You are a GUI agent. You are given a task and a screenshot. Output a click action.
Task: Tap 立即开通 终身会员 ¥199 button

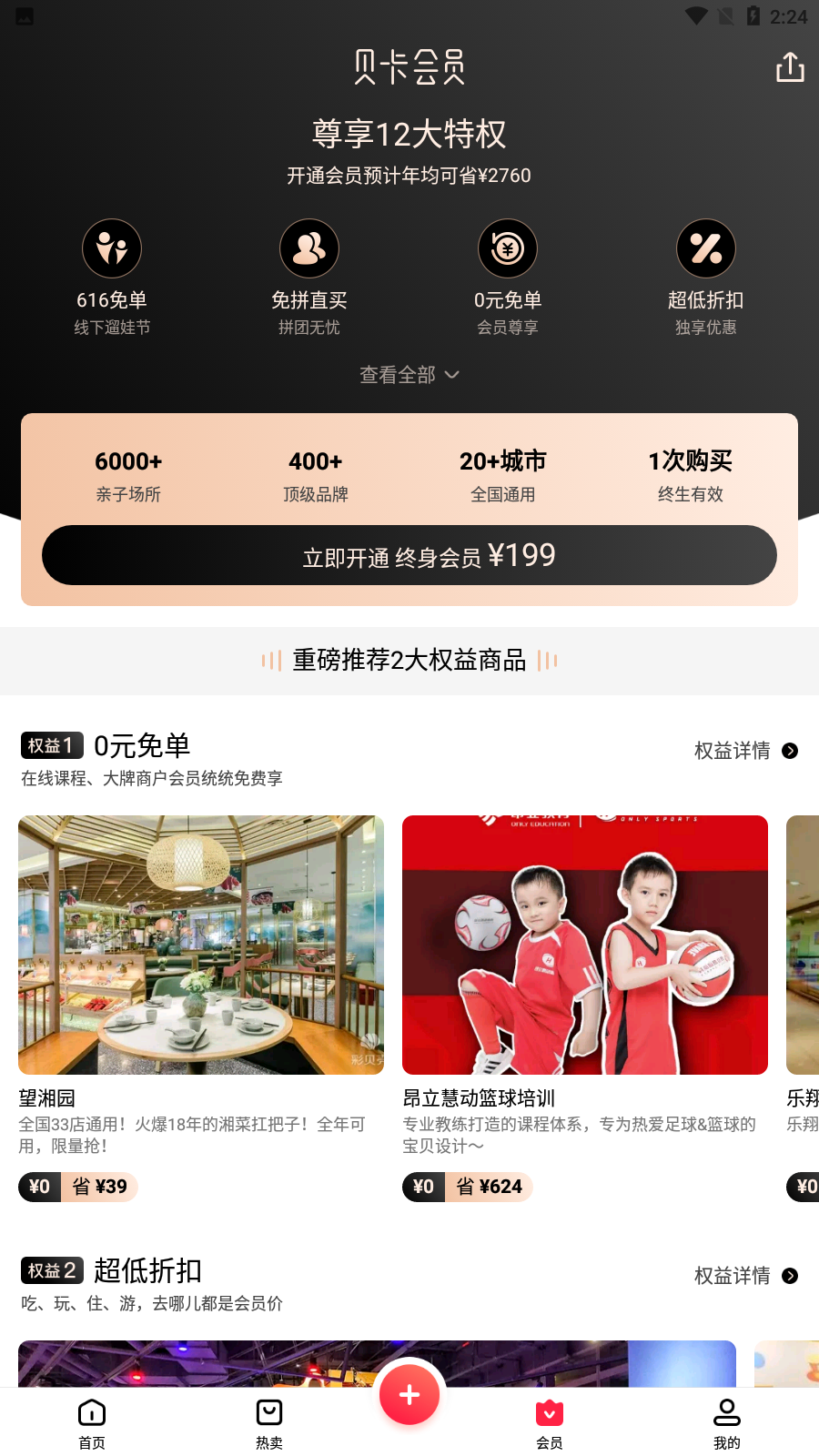[x=409, y=555]
